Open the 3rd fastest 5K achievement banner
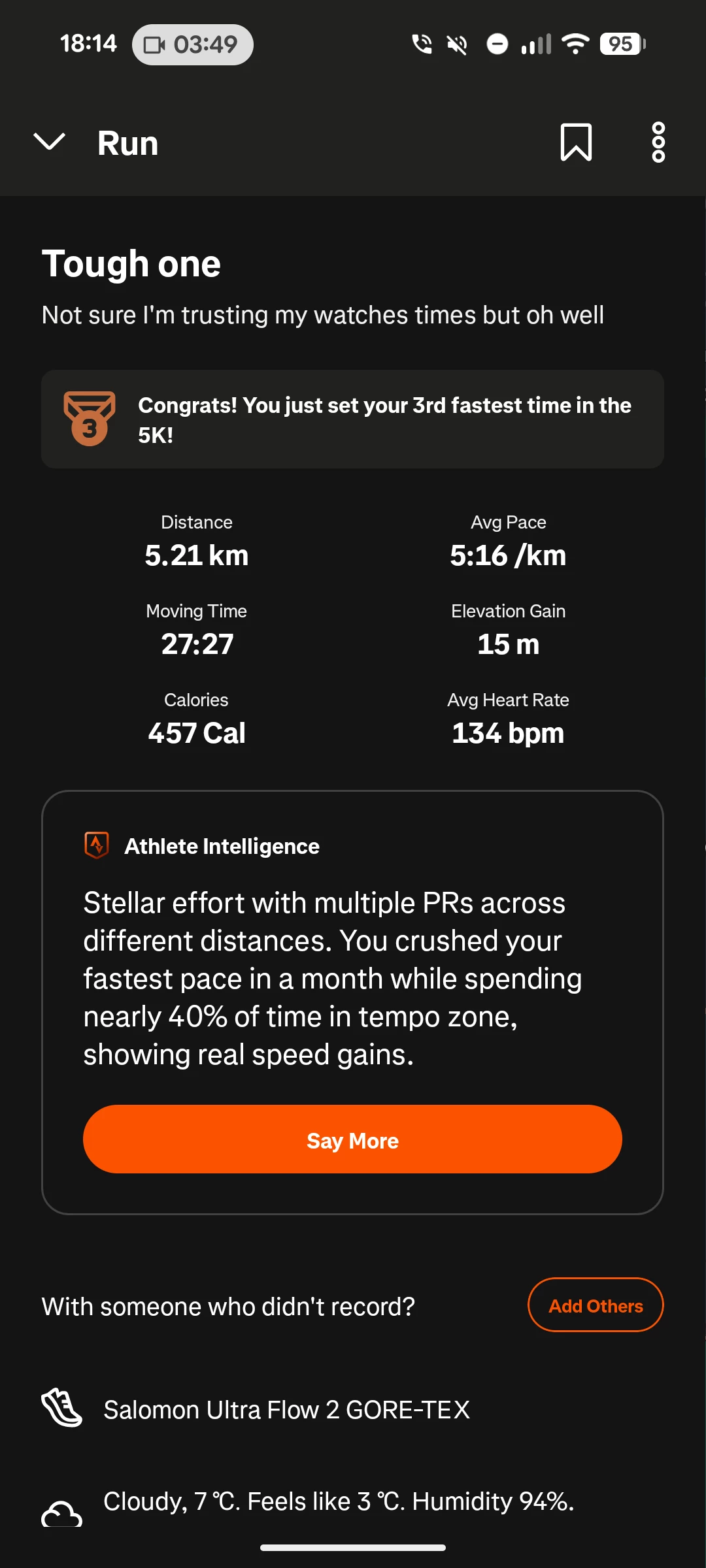This screenshot has height=1568, width=706. 352,419
